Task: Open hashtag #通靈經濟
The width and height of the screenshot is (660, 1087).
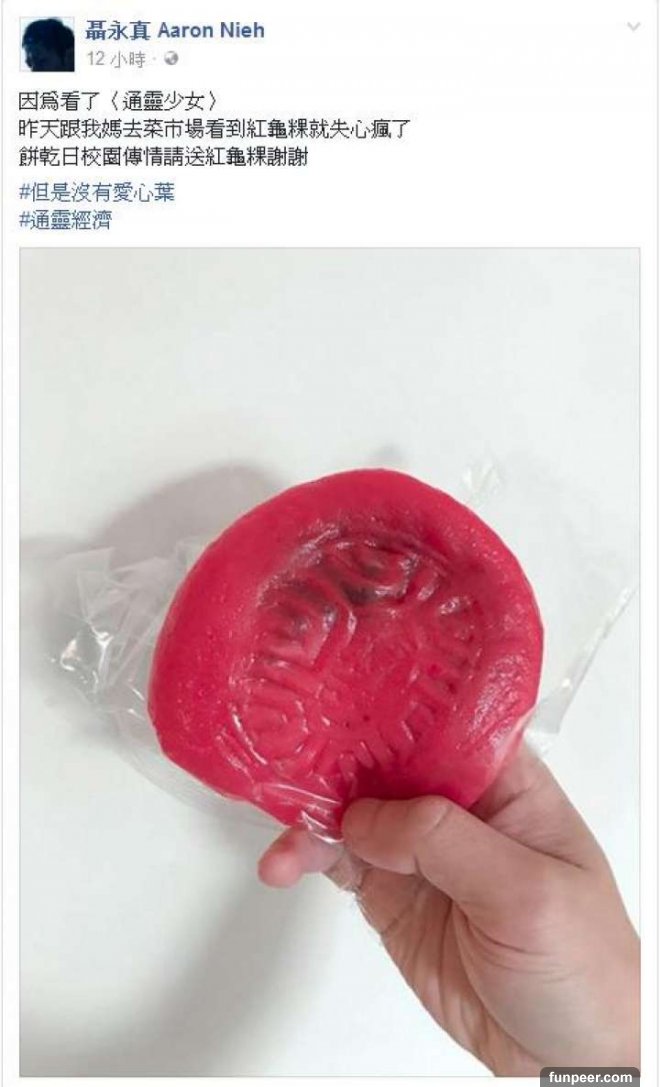Action: [x=65, y=221]
